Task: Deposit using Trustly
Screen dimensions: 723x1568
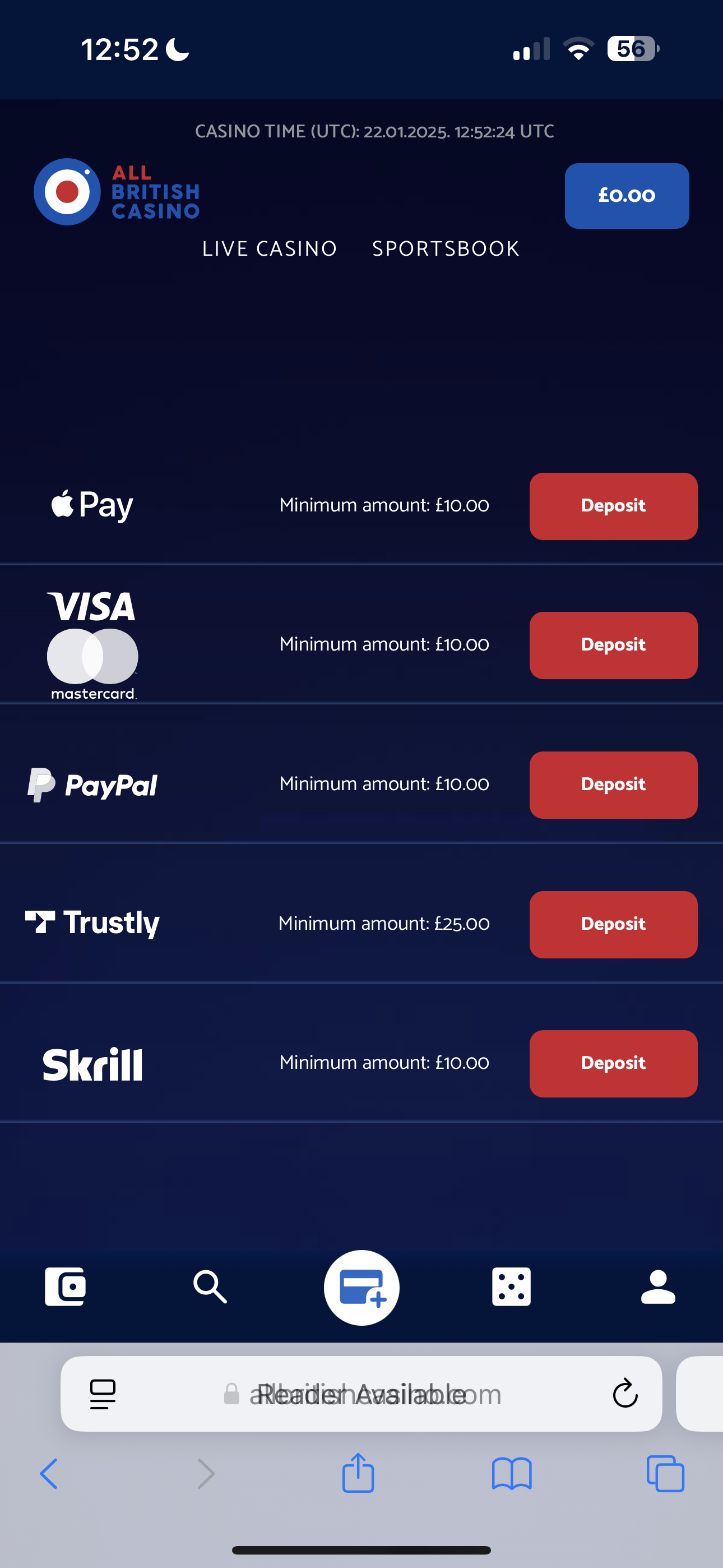Action: (613, 924)
